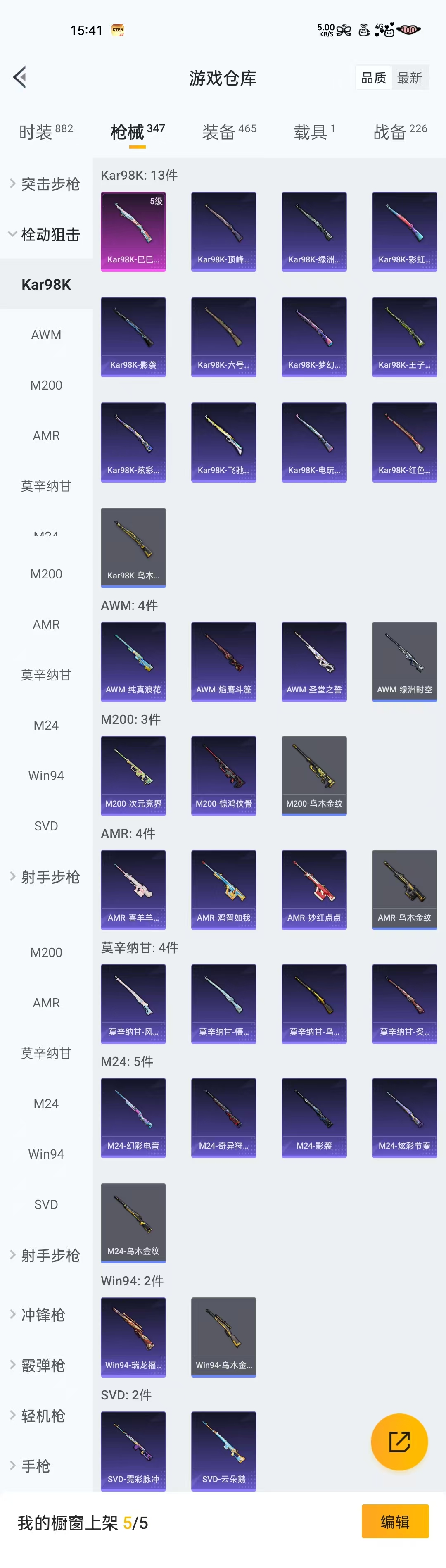Switch to the 时装 tab
446x1568 pixels.
46,131
